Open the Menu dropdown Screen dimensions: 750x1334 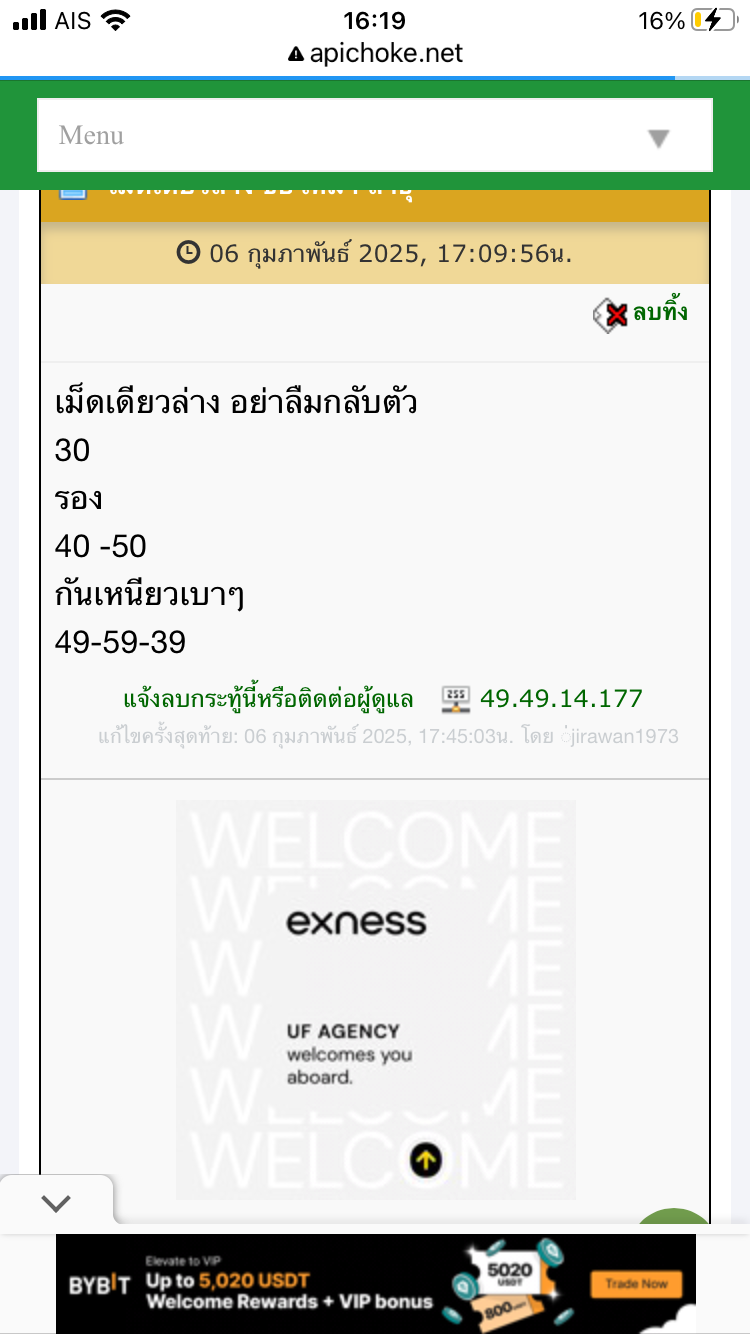point(375,135)
